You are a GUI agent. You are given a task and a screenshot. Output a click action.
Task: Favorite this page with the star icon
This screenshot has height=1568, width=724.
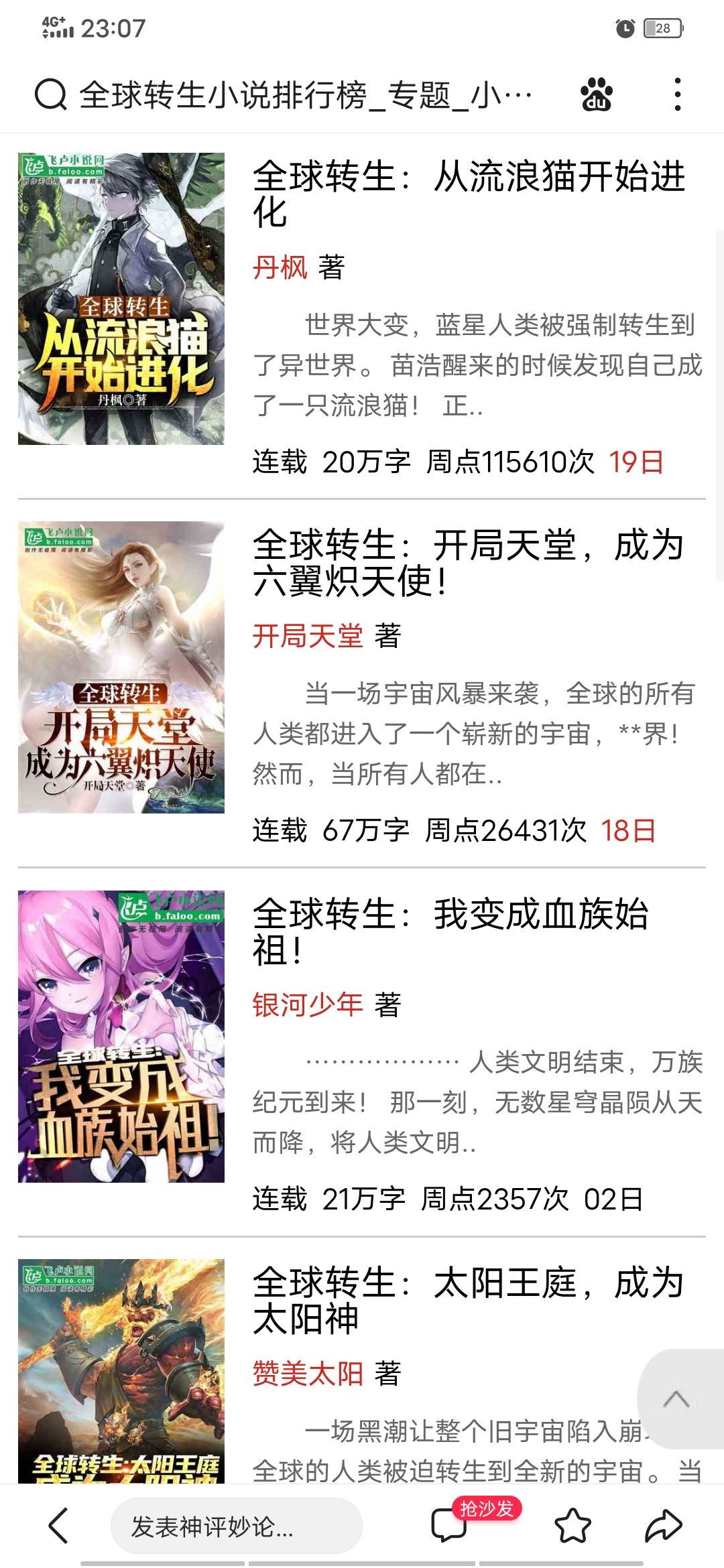[572, 1526]
